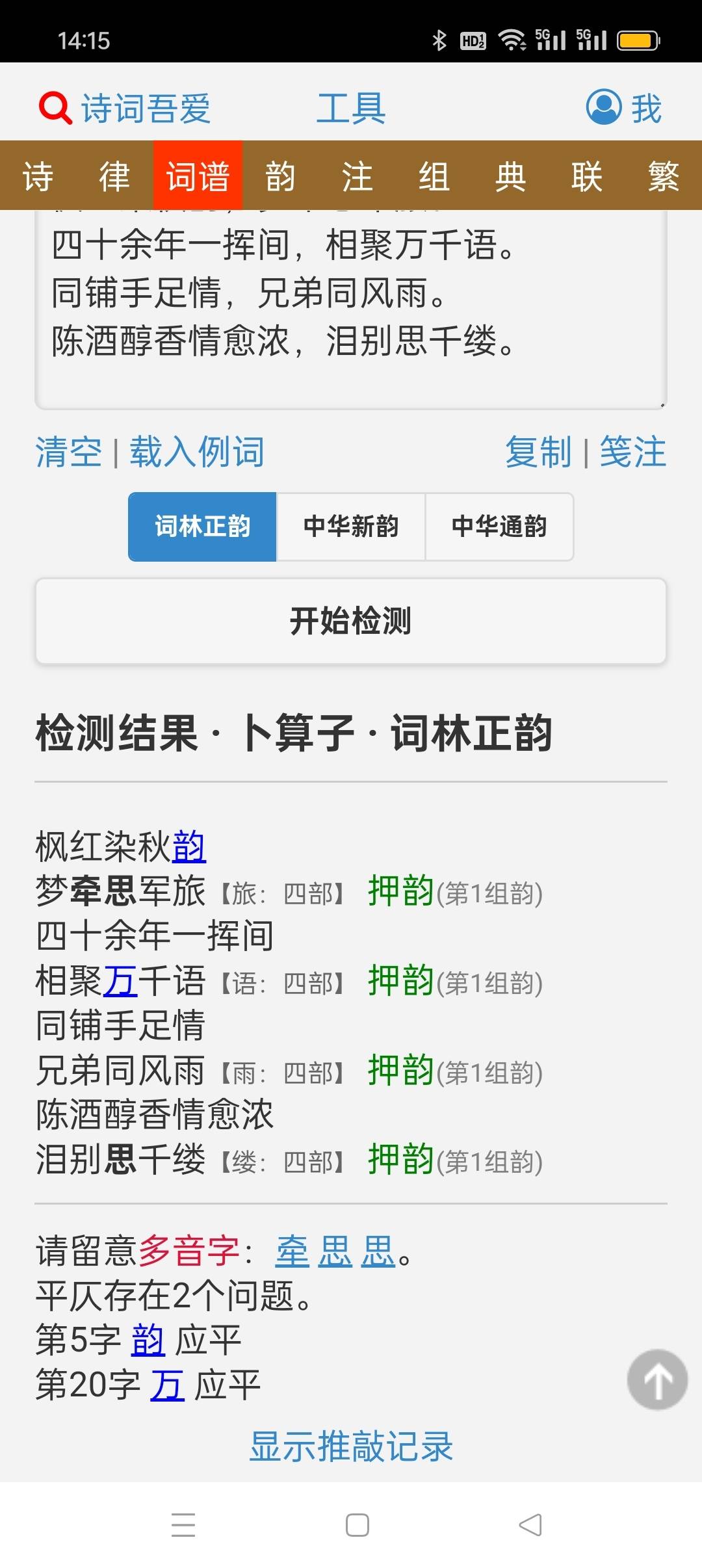Open 笺注 annotations
Viewport: 702px width, 1568px height.
coord(633,452)
